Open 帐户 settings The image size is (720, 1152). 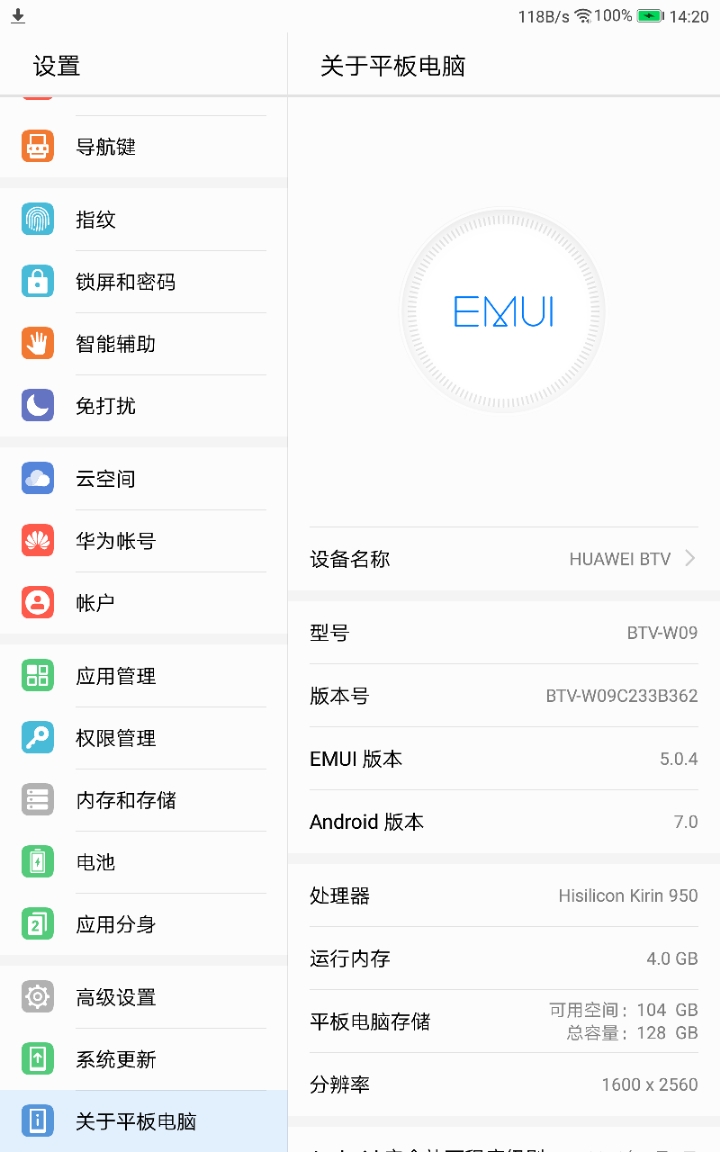143,603
